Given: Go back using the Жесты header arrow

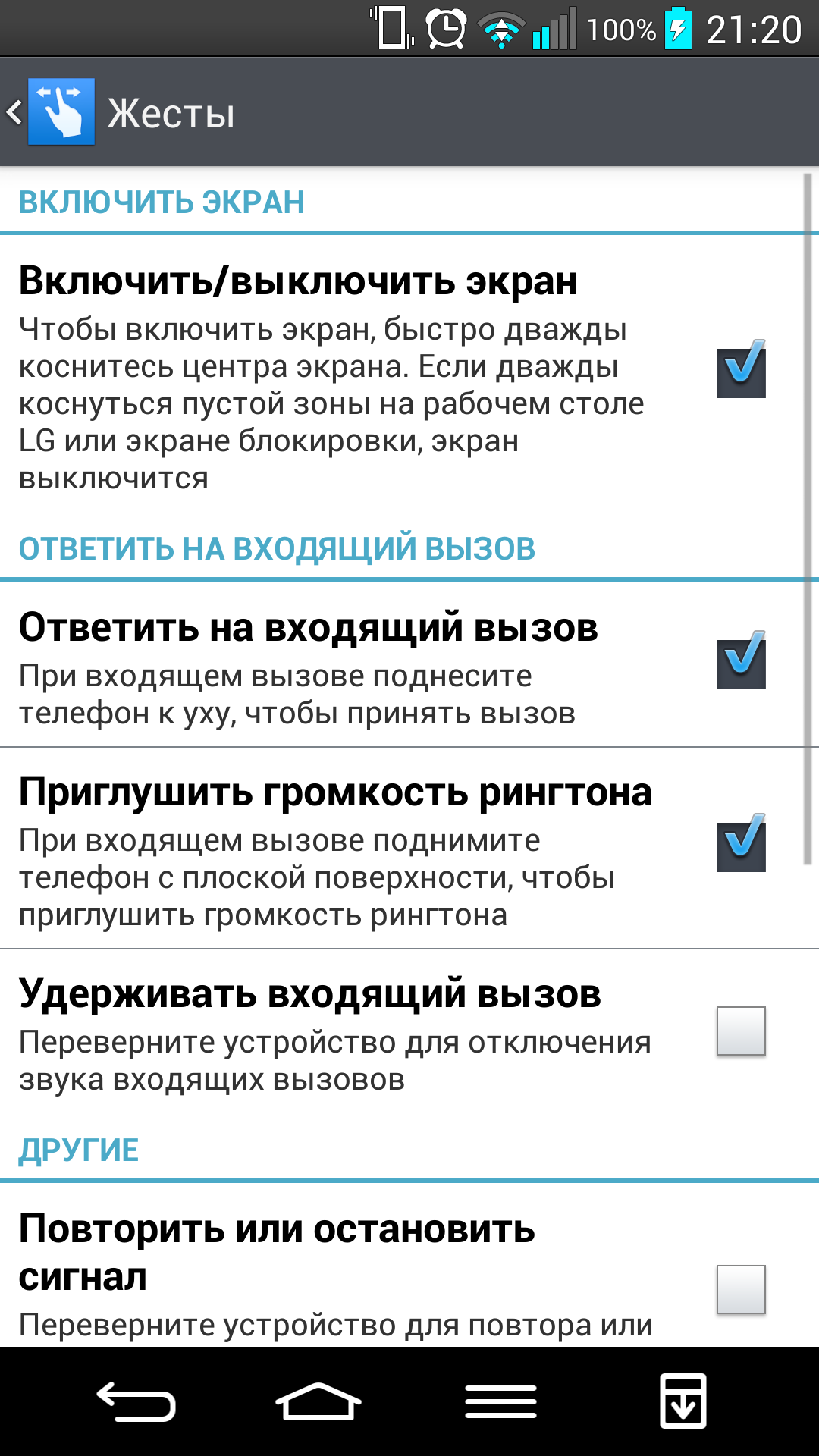Looking at the screenshot, I should point(14,113).
